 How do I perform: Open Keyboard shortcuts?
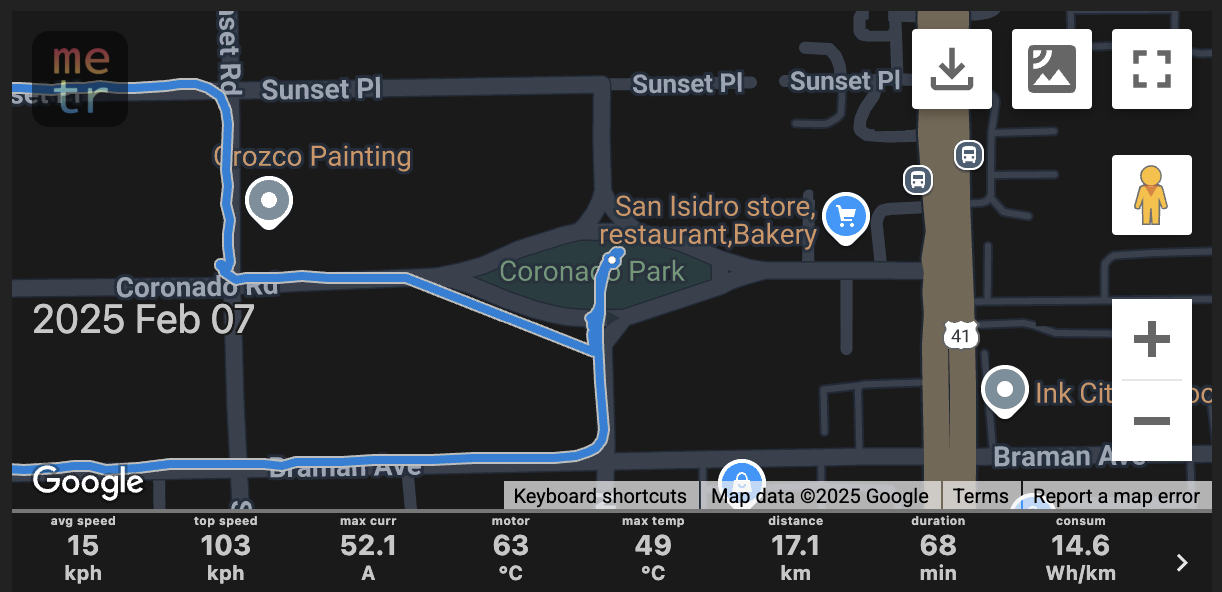[600, 496]
